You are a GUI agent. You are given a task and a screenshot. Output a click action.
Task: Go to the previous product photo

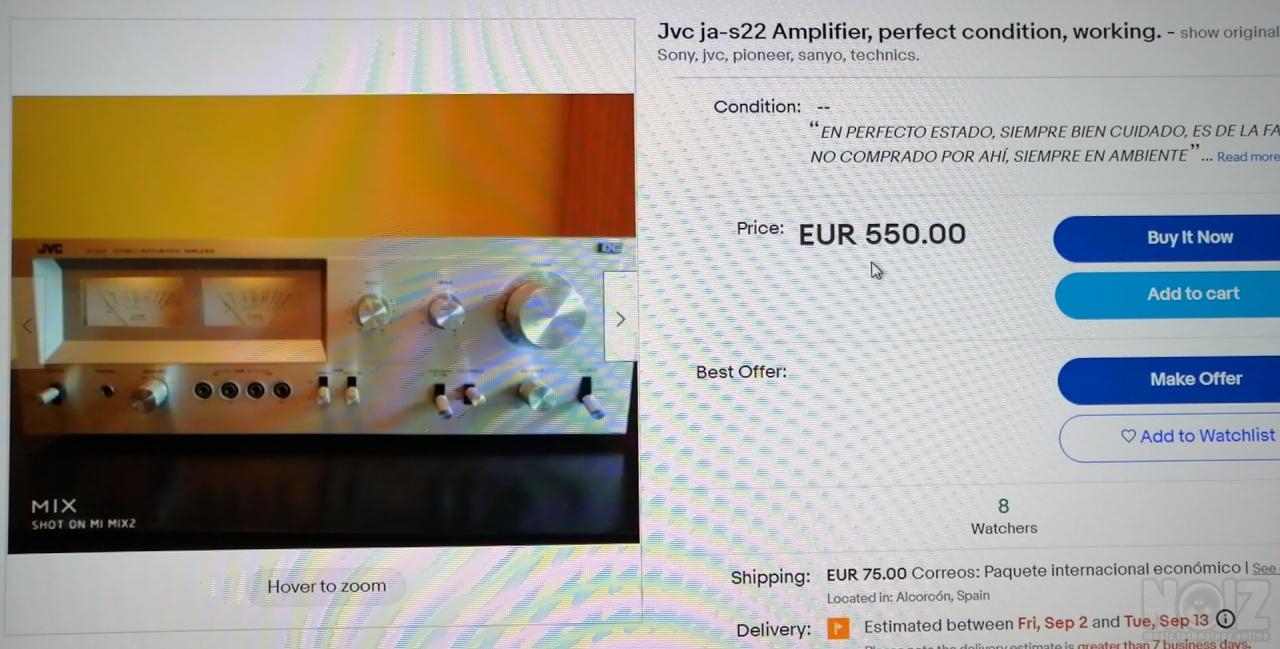[x=27, y=325]
